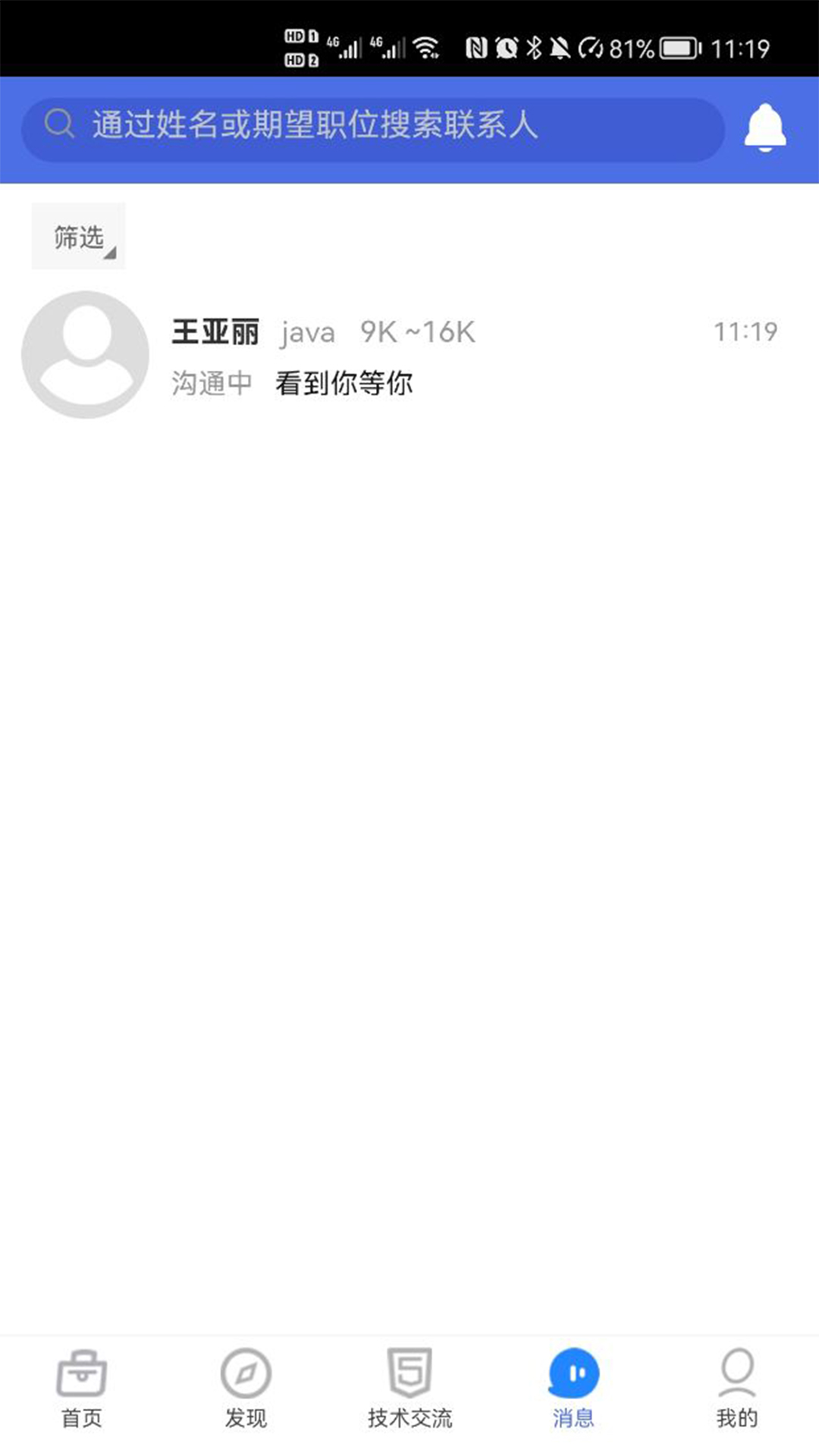Image resolution: width=819 pixels, height=1456 pixels.
Task: Tap the 沟通中 status label
Action: [x=212, y=384]
